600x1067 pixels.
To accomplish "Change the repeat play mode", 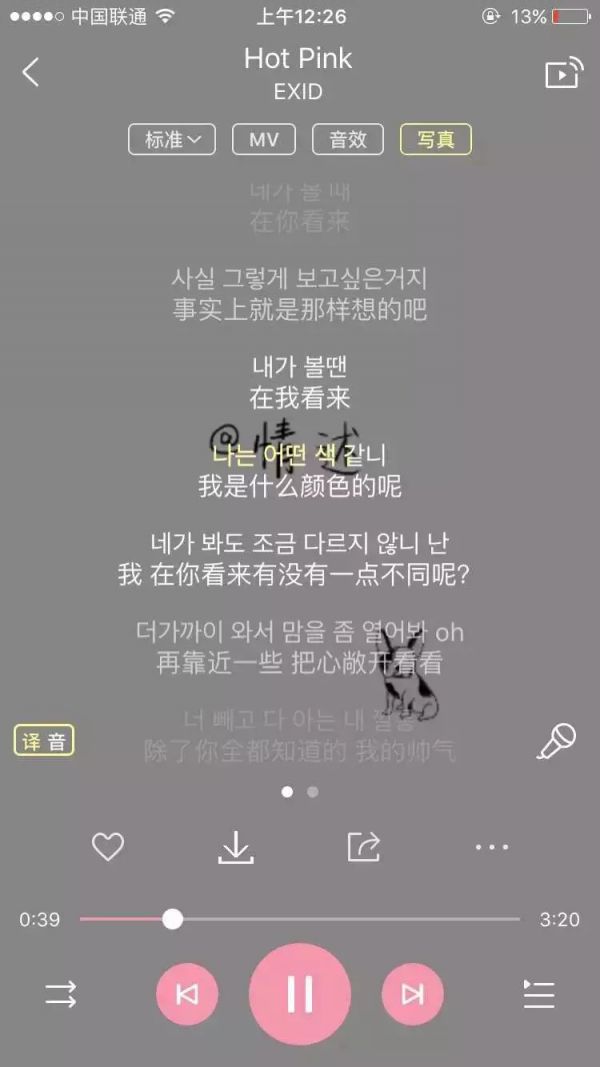I will pyautogui.click(x=61, y=994).
